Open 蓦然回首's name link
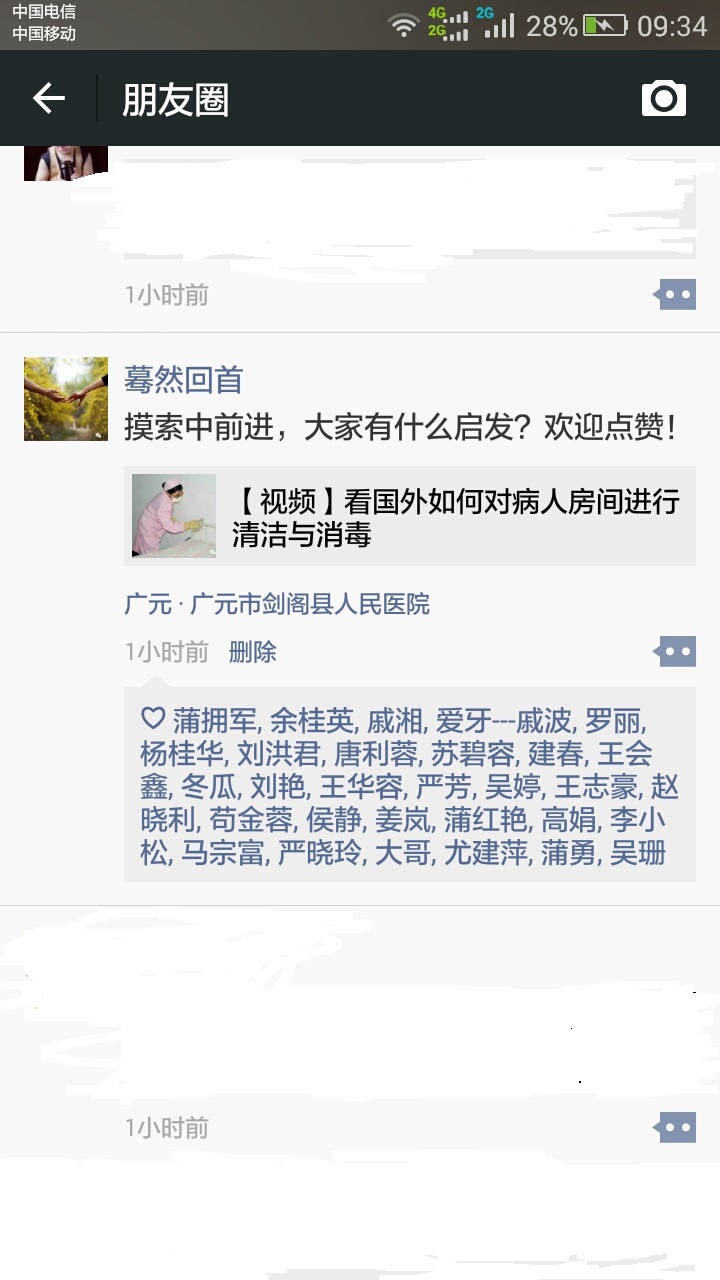Viewport: 720px width, 1280px height. click(x=184, y=380)
